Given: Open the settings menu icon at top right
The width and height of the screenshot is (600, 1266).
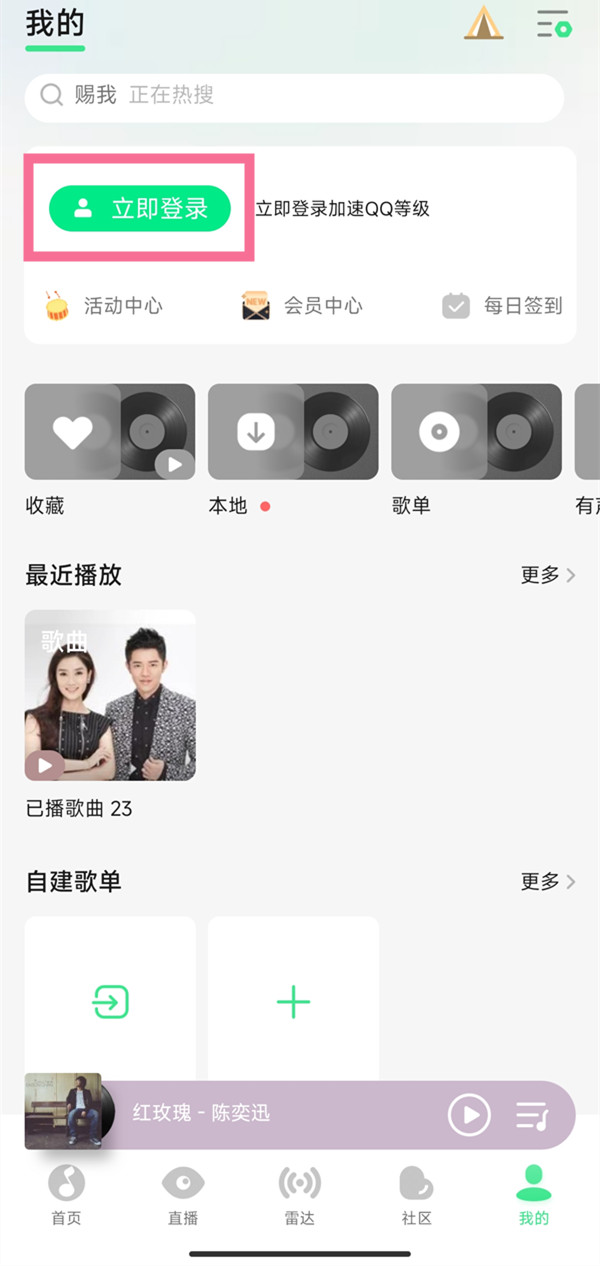Looking at the screenshot, I should click(x=553, y=24).
